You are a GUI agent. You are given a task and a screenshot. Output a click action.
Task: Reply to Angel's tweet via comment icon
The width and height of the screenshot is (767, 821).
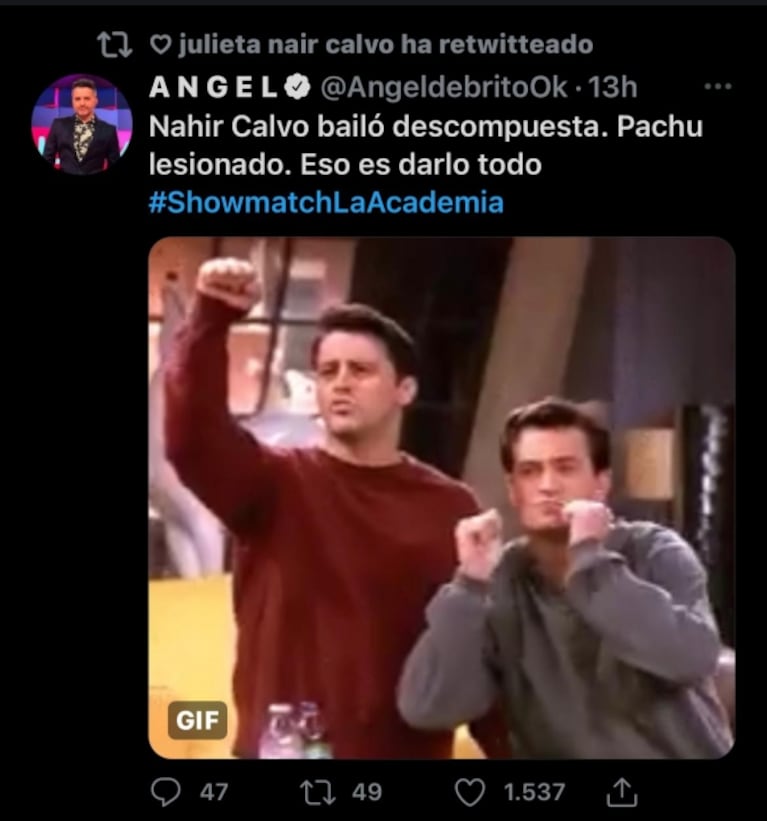click(x=165, y=792)
